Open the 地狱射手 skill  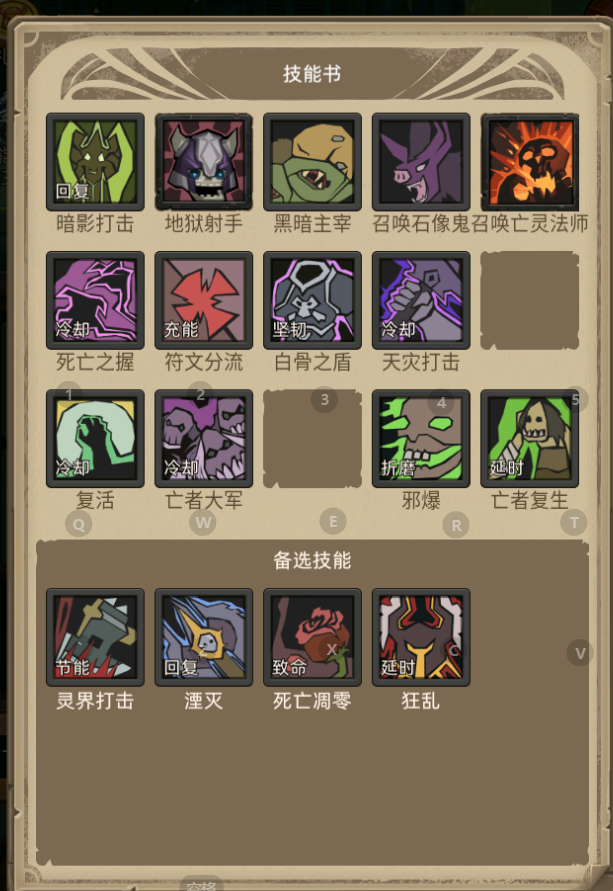pyautogui.click(x=203, y=162)
